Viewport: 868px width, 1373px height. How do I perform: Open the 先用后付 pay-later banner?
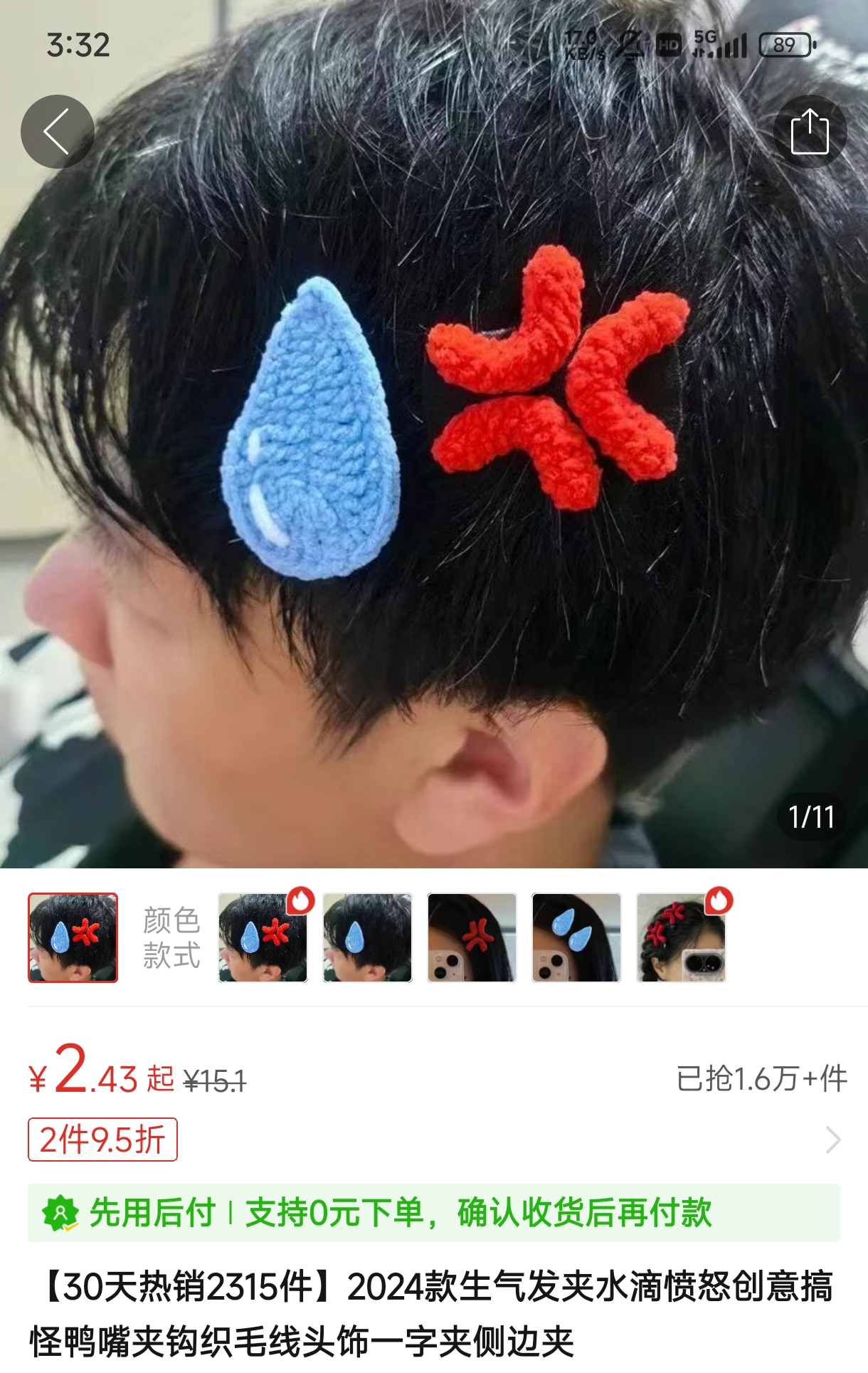pyautogui.click(x=433, y=1212)
